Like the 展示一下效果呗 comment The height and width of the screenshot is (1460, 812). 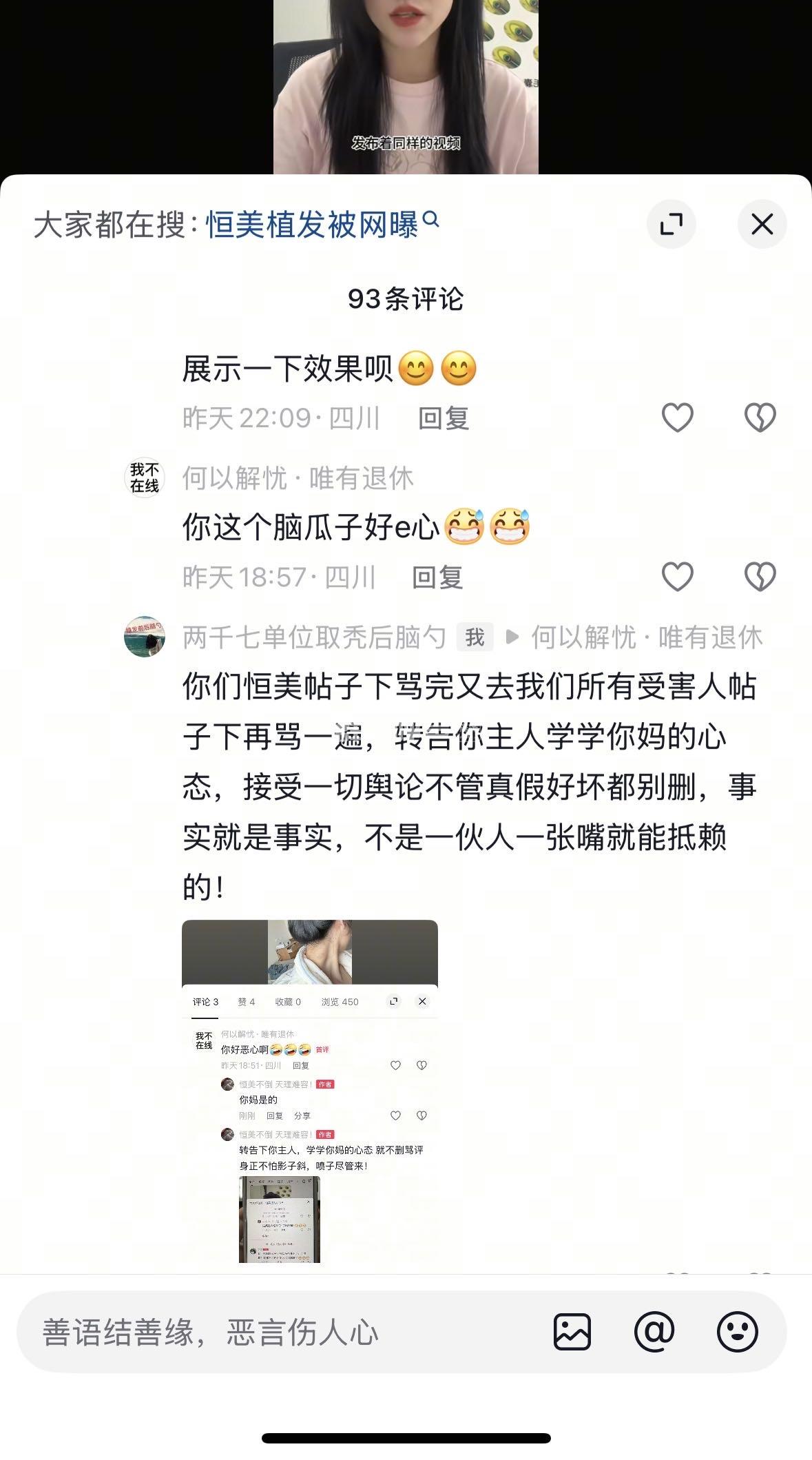677,418
